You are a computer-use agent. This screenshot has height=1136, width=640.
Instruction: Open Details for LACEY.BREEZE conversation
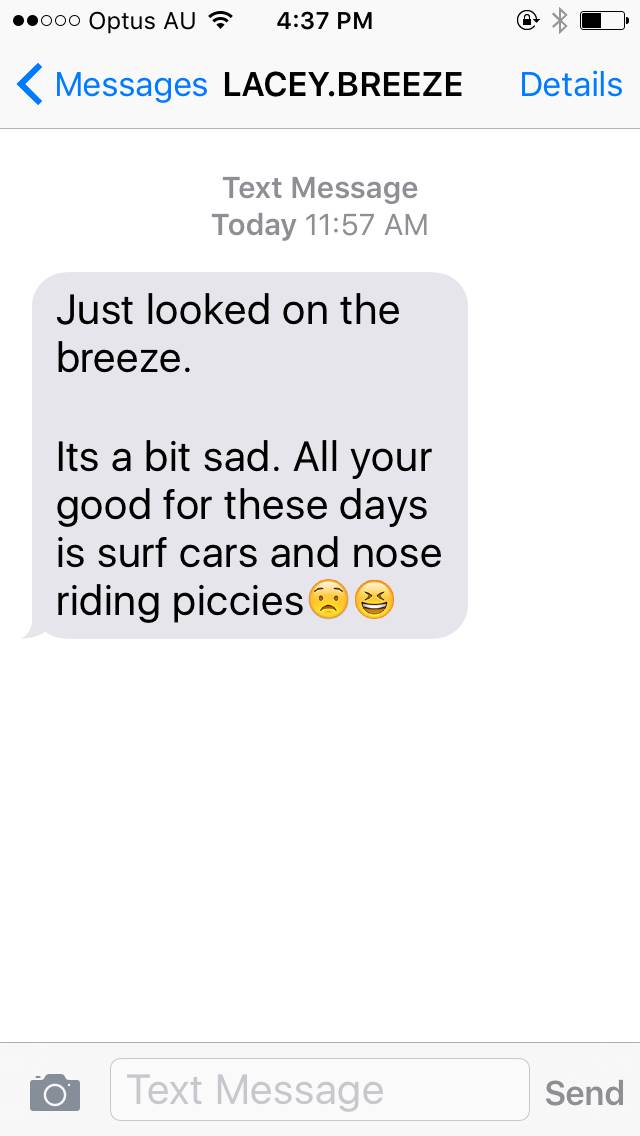tap(571, 85)
